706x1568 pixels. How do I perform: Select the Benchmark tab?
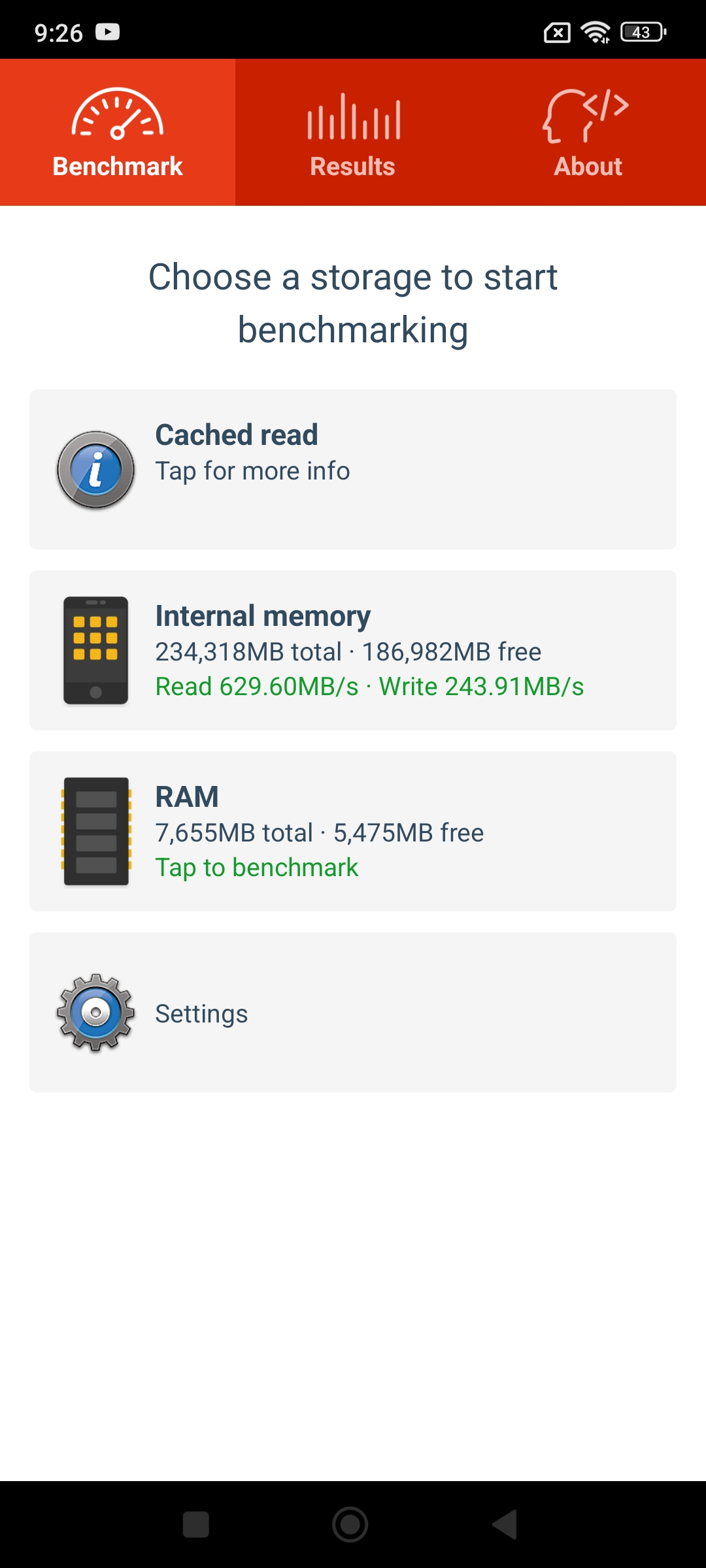[x=118, y=133]
